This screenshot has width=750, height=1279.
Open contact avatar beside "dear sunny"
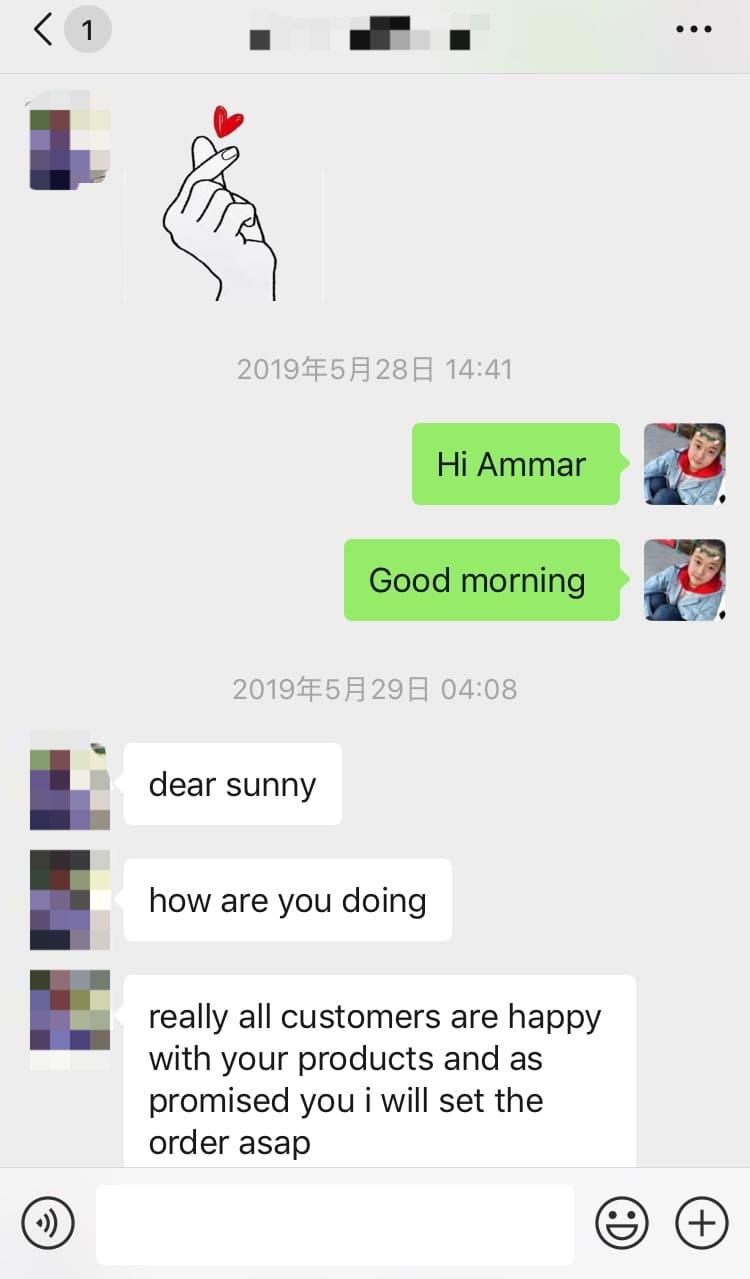70,785
